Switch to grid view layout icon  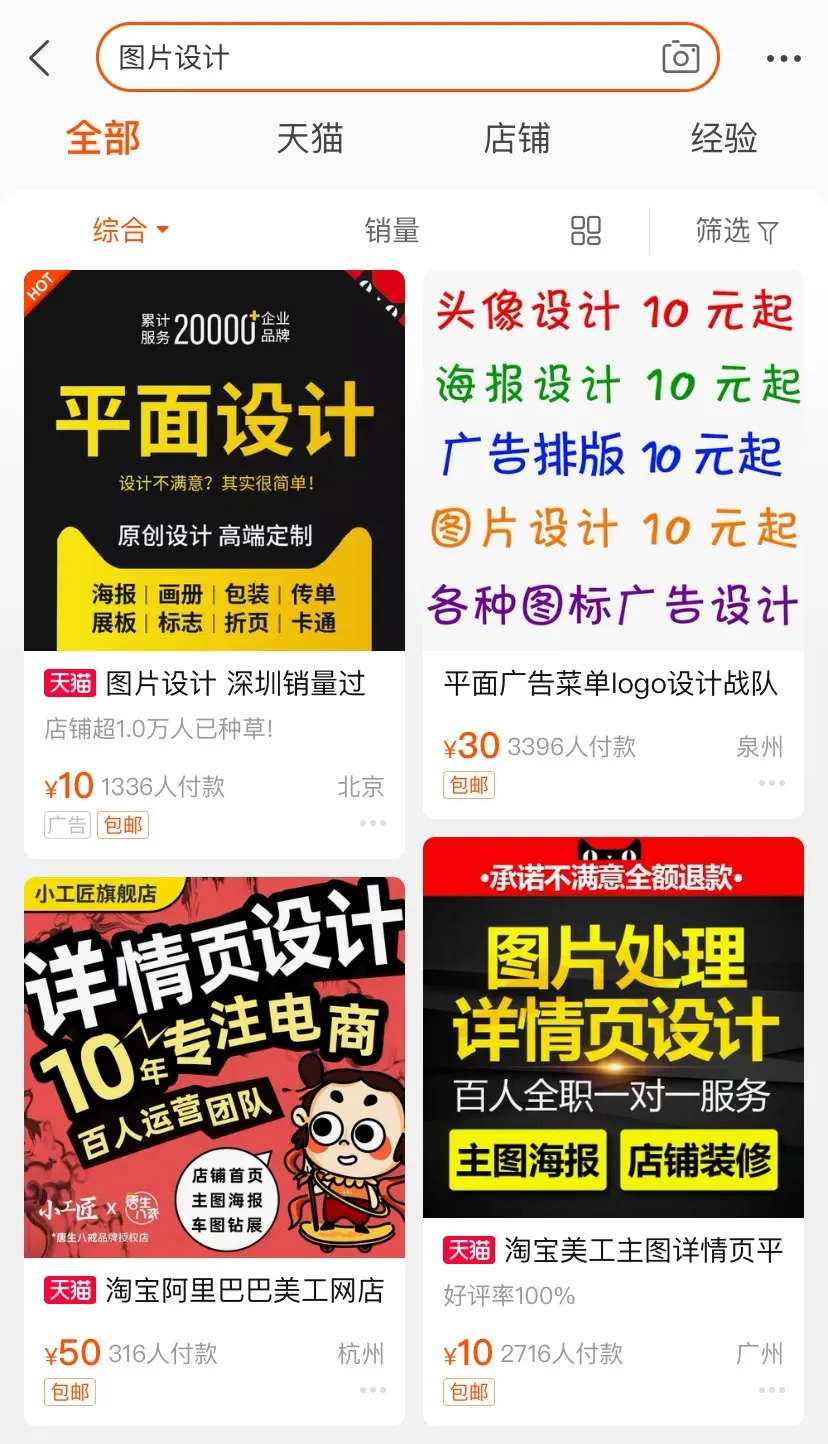point(587,230)
